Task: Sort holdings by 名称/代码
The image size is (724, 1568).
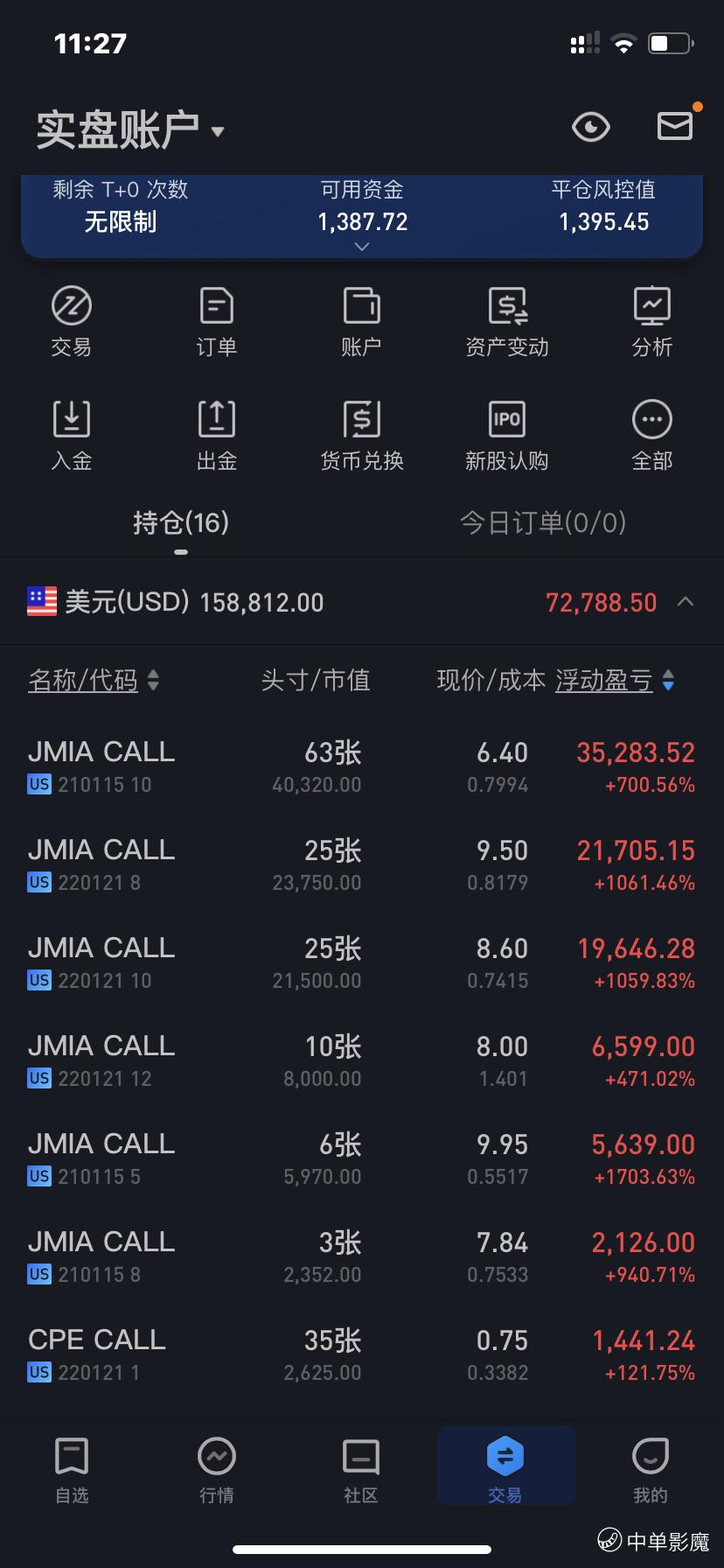Action: tap(94, 680)
